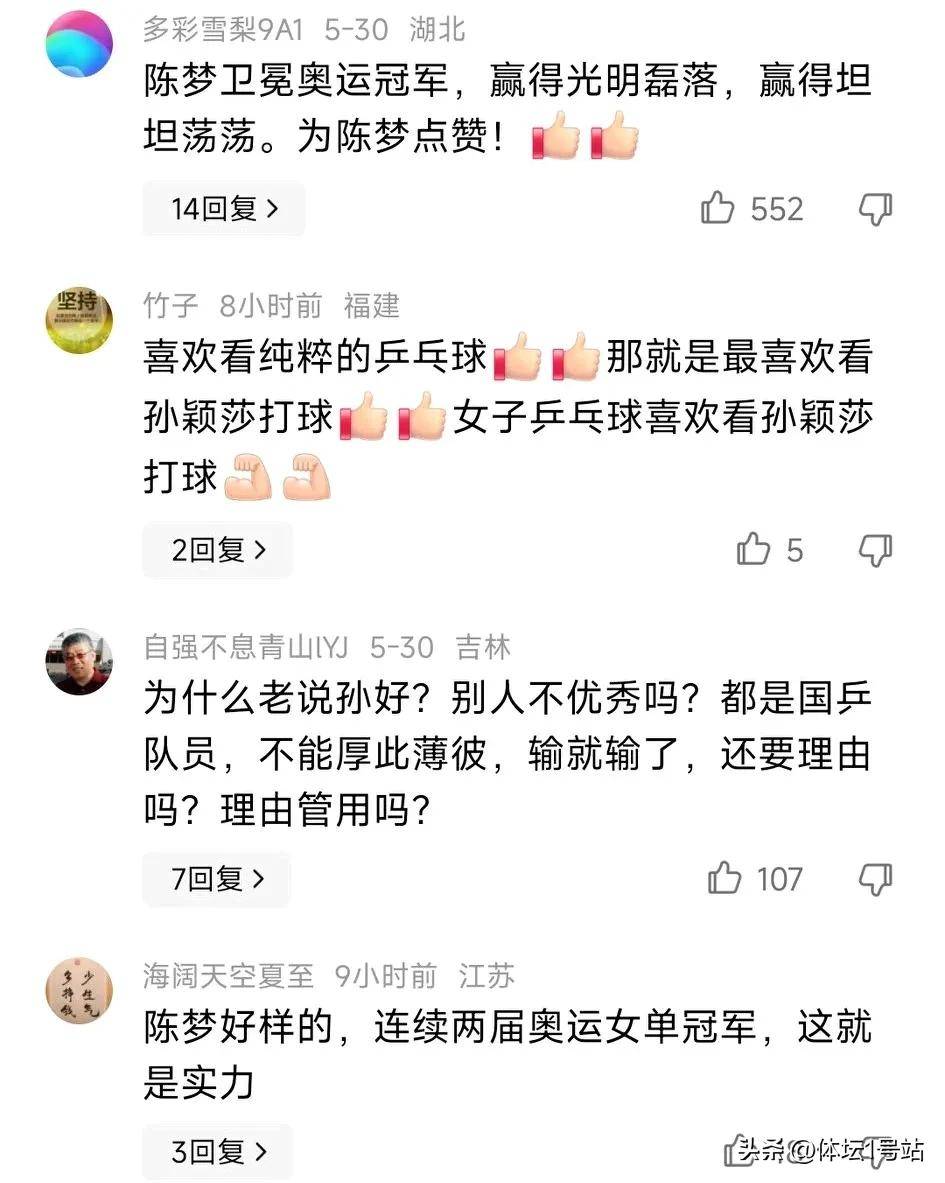Open 自强不息青山lYJ's profile avatar
The image size is (945, 1183).
(80, 662)
